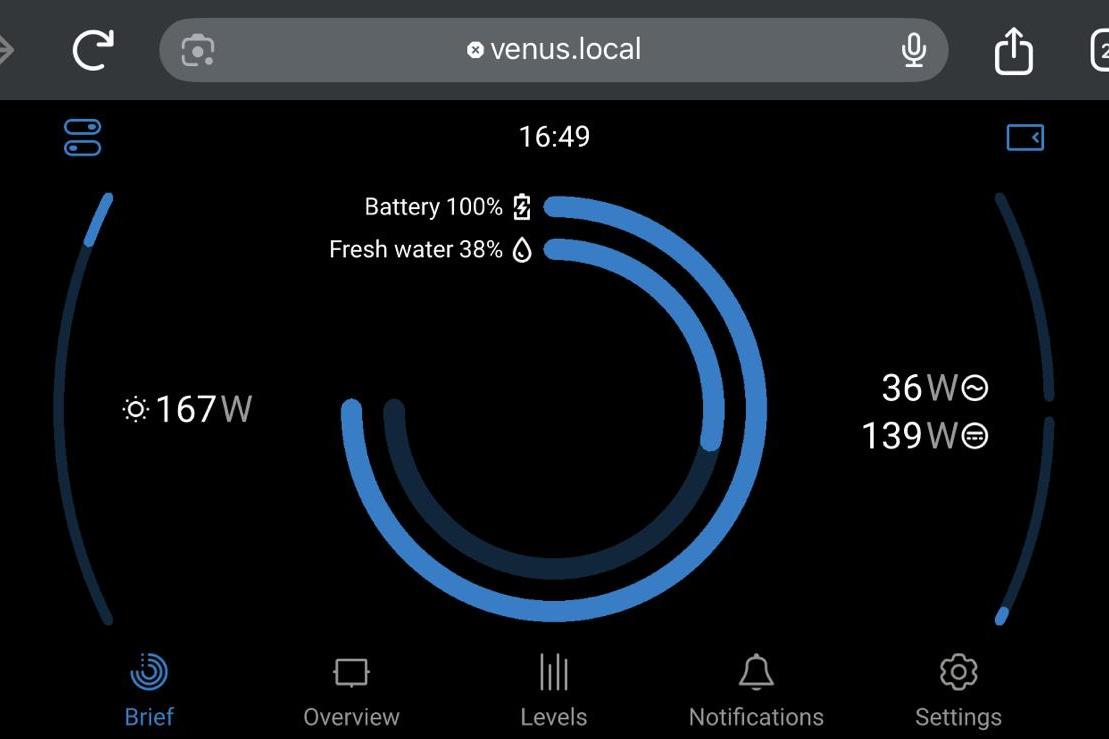Image resolution: width=1109 pixels, height=739 pixels.
Task: Open the control switches panel icon
Action: coord(83,138)
